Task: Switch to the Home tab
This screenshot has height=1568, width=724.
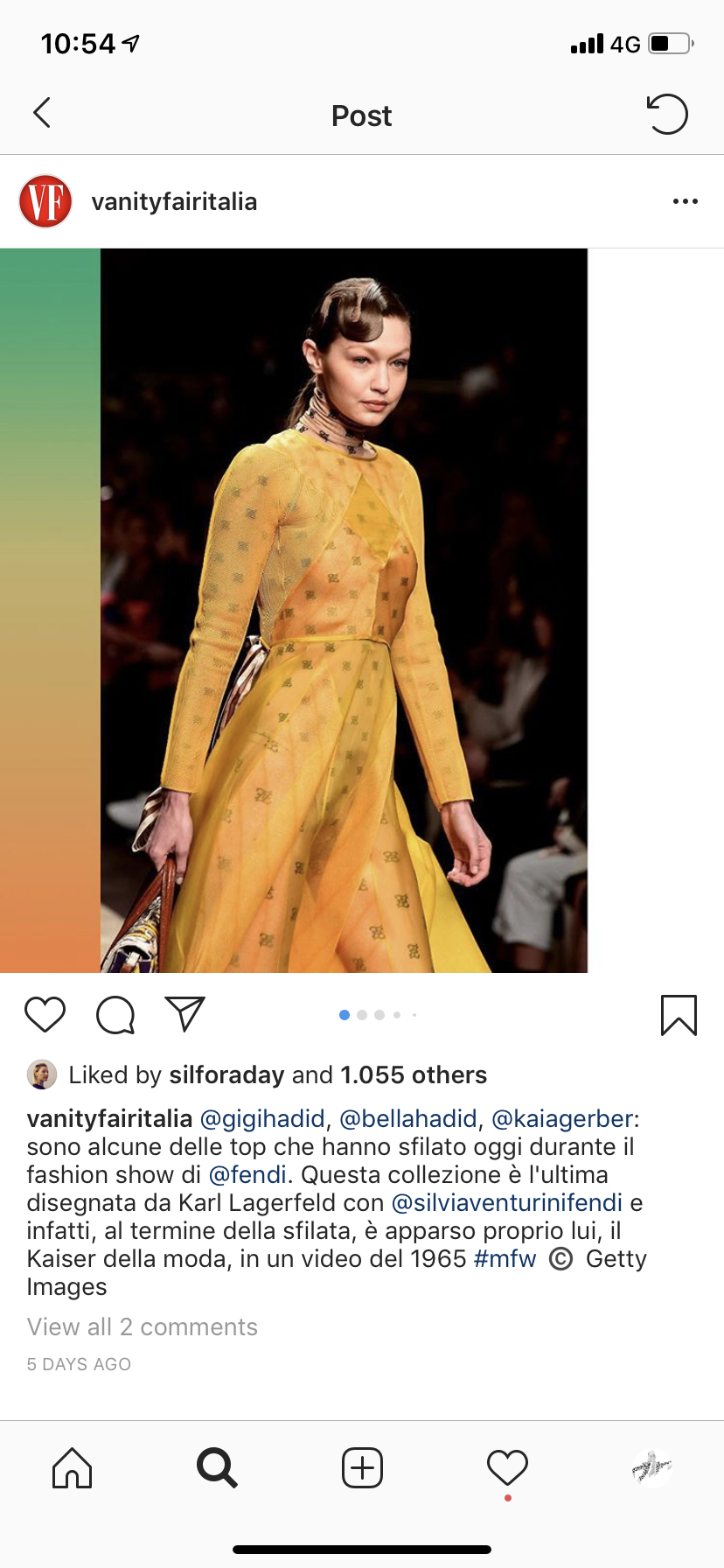Action: click(x=72, y=1467)
